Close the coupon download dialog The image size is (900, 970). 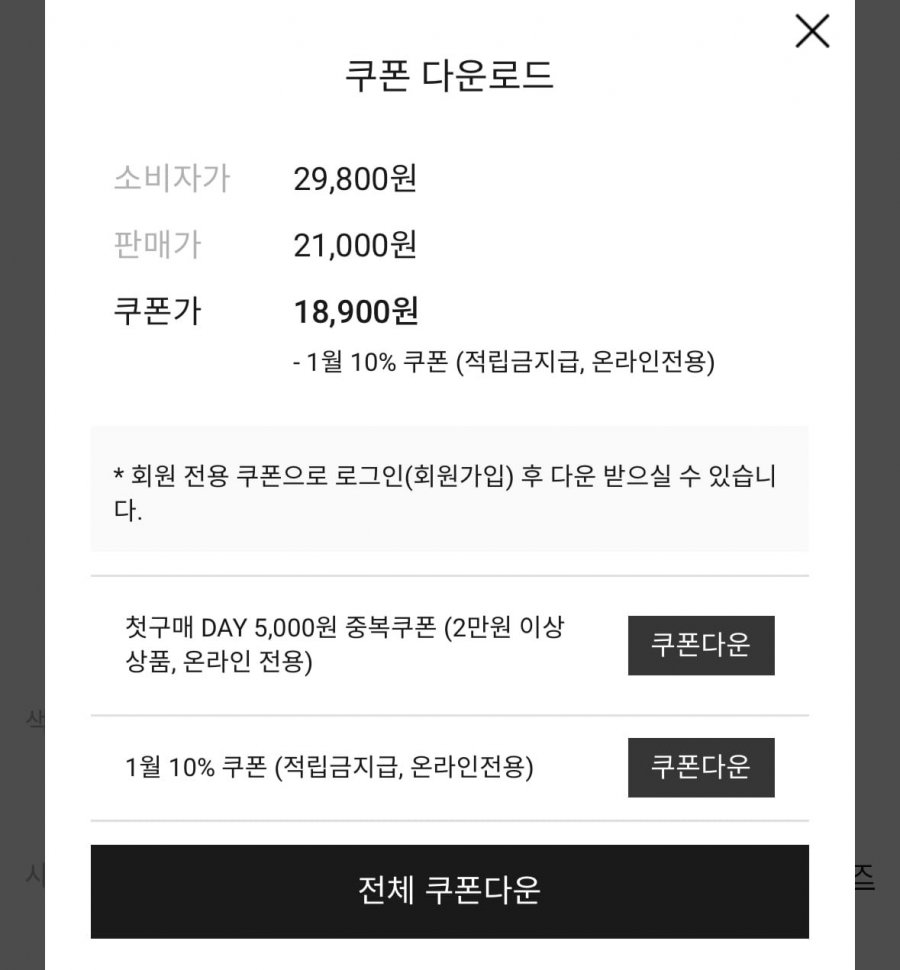(811, 31)
